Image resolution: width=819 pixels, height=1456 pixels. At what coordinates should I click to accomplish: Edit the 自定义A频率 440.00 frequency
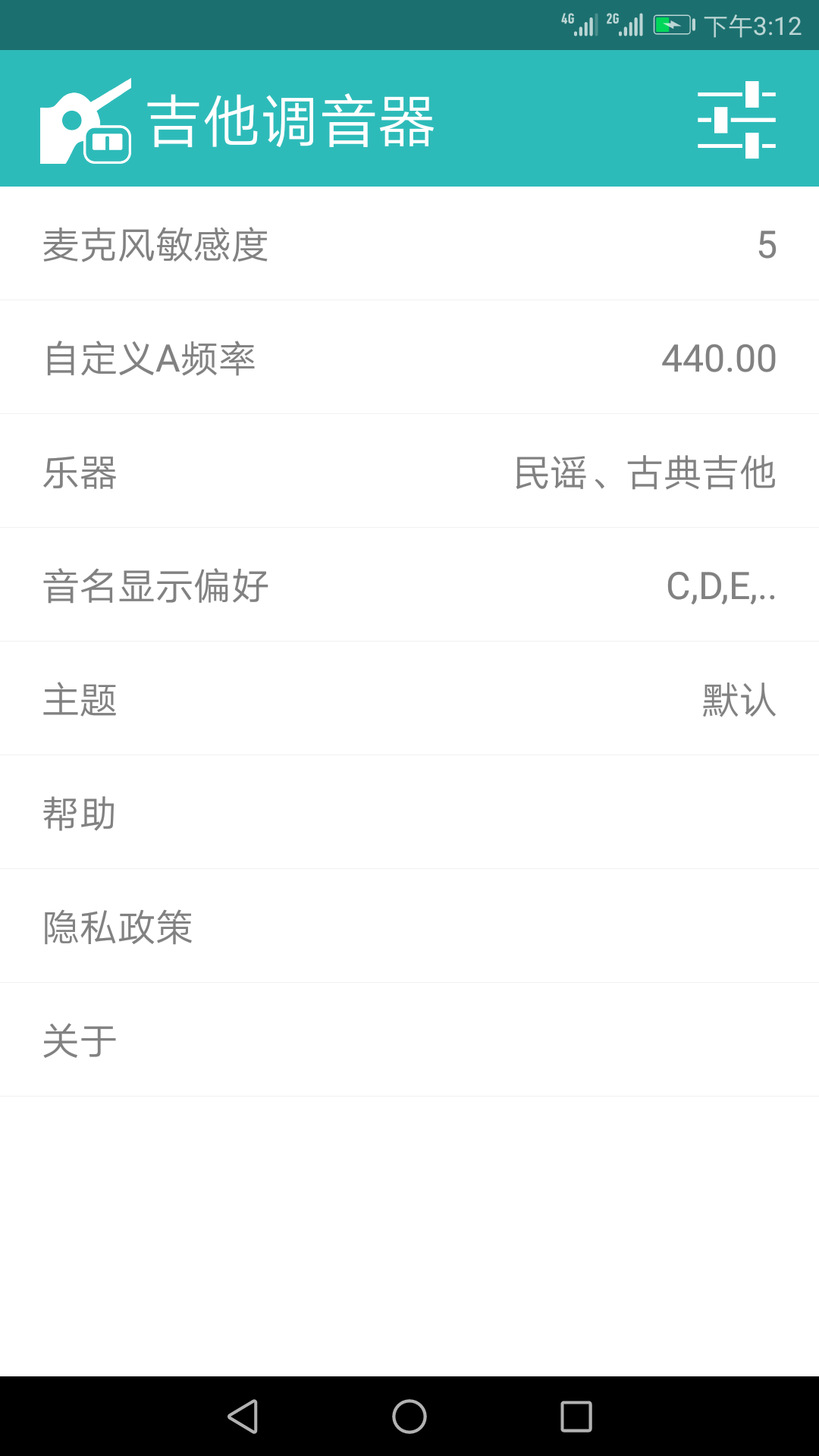pos(409,356)
